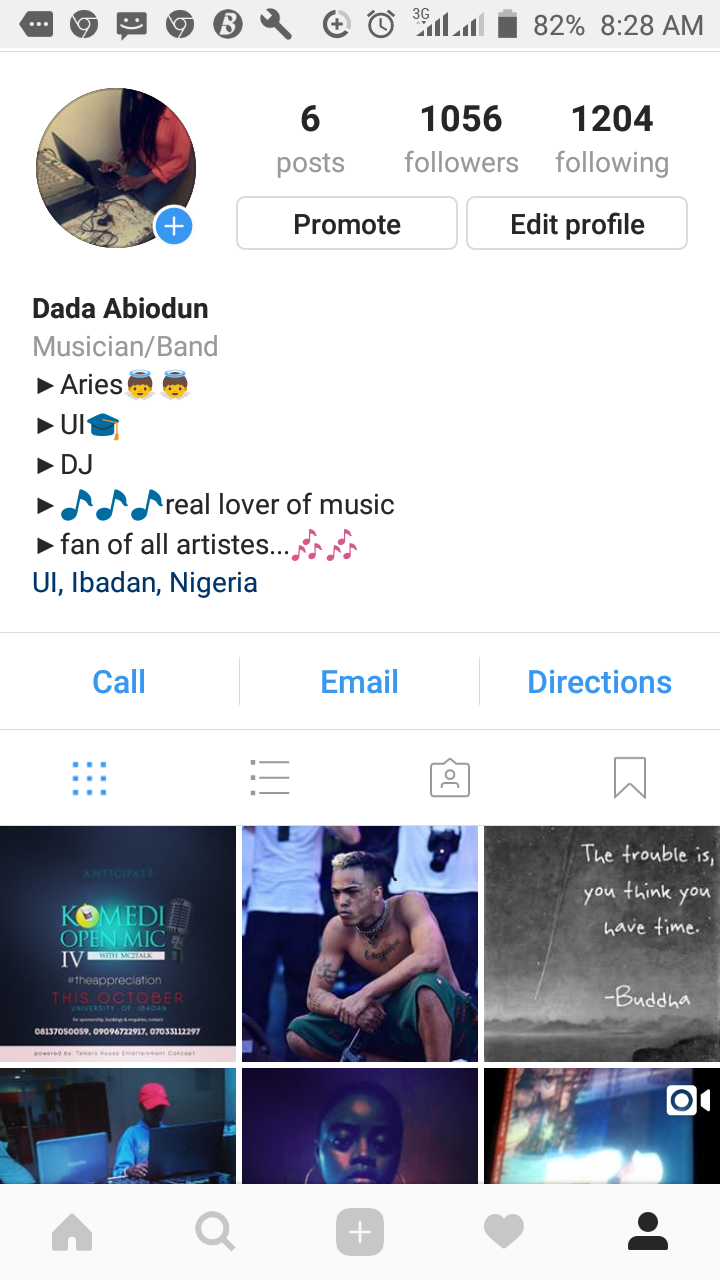The height and width of the screenshot is (1280, 720).
Task: Switch to posts grid view
Action: (x=89, y=777)
